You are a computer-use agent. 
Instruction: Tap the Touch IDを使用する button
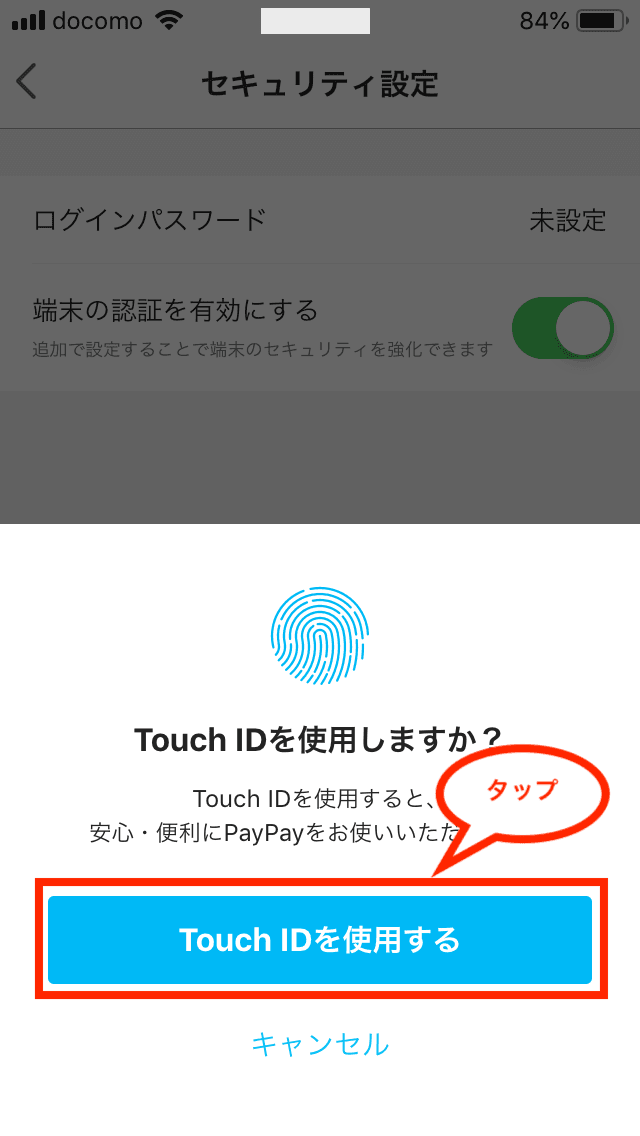pos(320,939)
